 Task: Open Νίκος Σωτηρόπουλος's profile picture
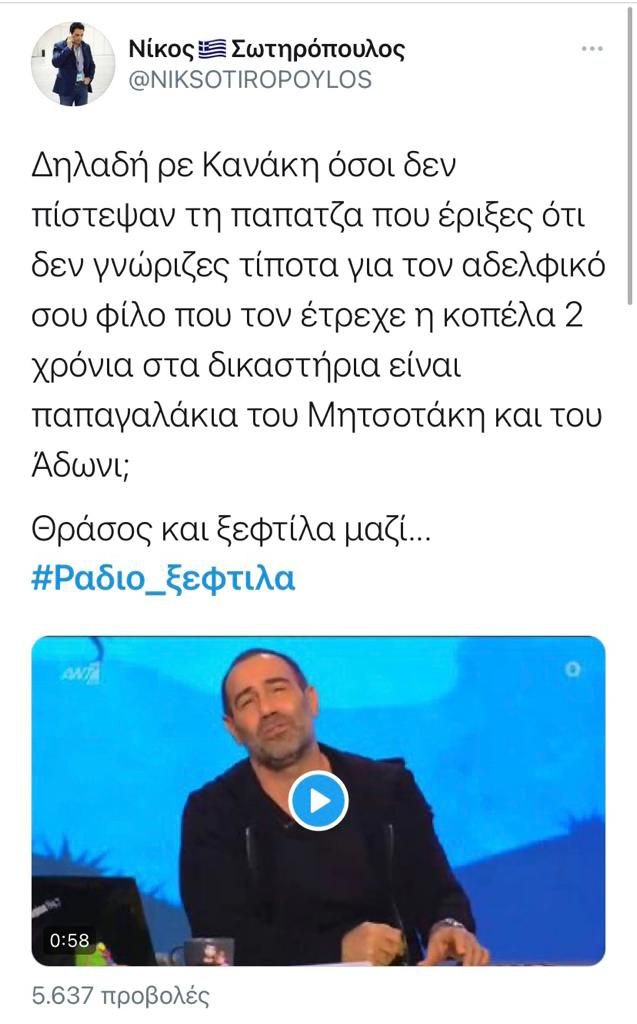click(73, 62)
